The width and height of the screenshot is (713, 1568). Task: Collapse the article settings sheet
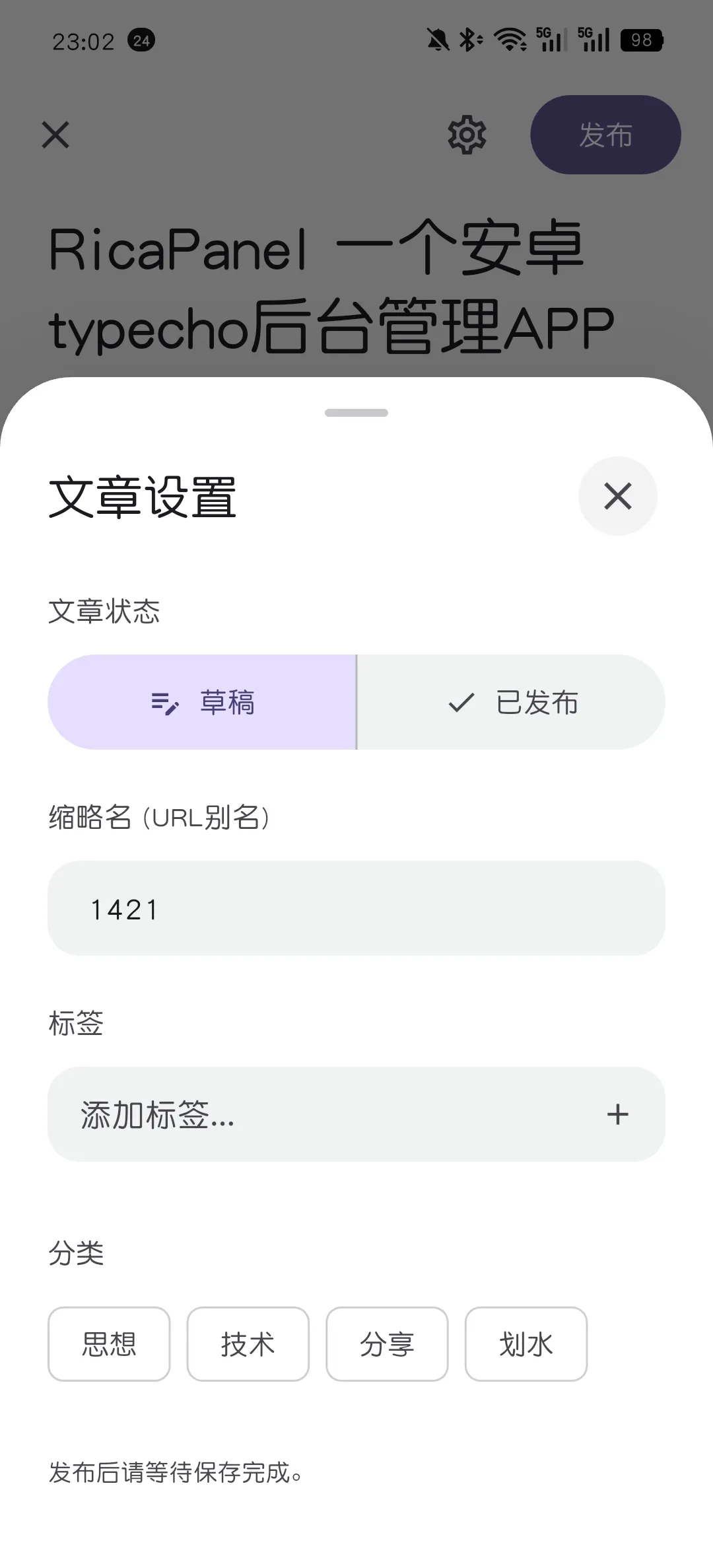click(356, 413)
